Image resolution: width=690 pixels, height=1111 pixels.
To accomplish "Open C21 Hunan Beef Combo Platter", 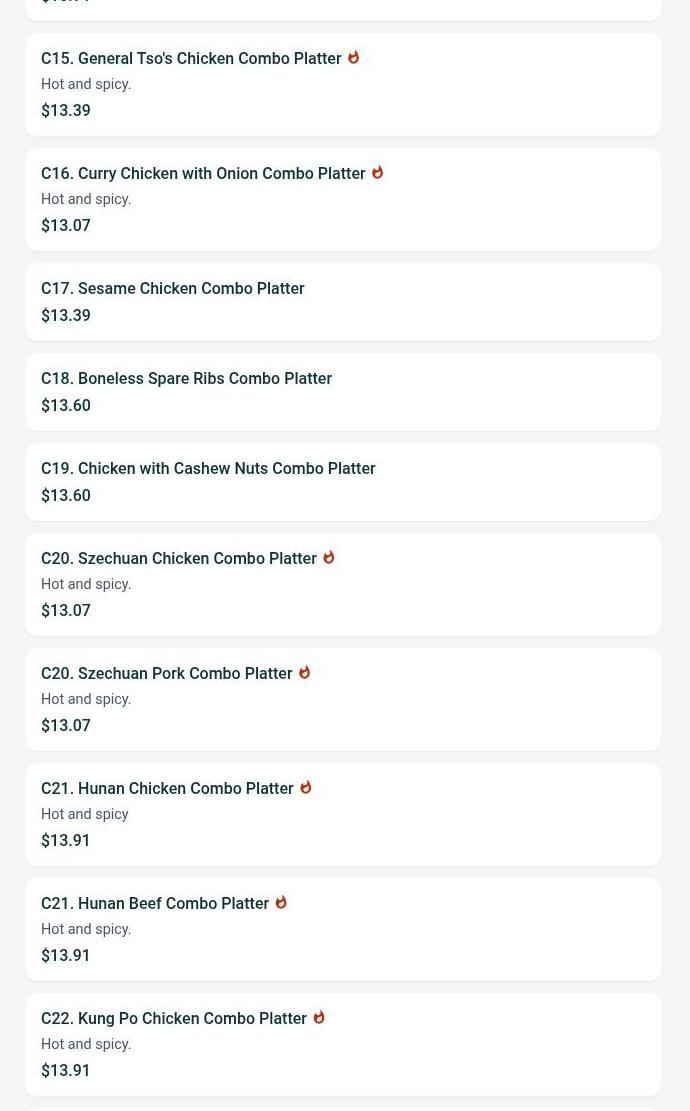I will tap(155, 904).
